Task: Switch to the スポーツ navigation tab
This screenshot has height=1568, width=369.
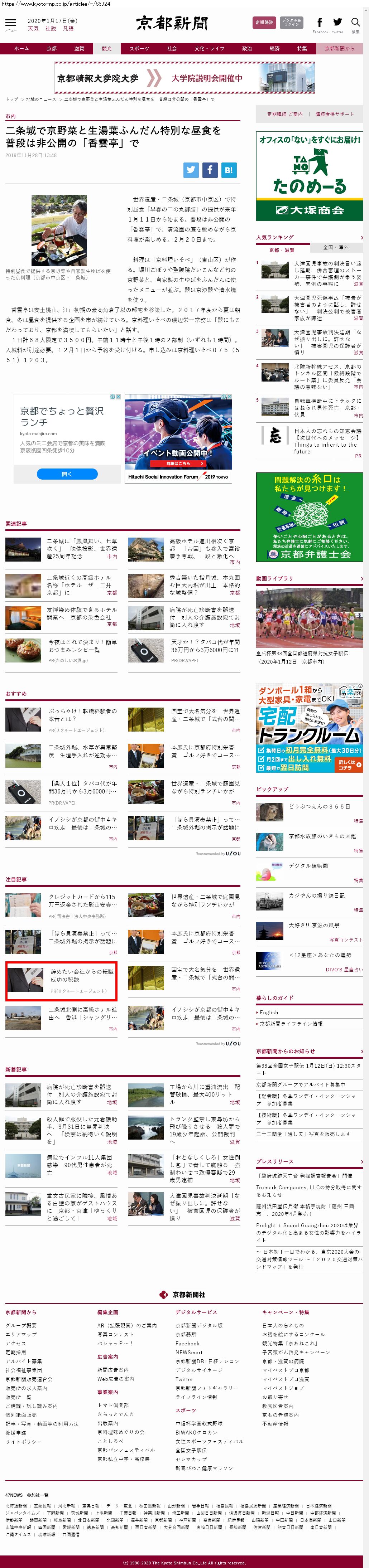Action: [x=139, y=49]
